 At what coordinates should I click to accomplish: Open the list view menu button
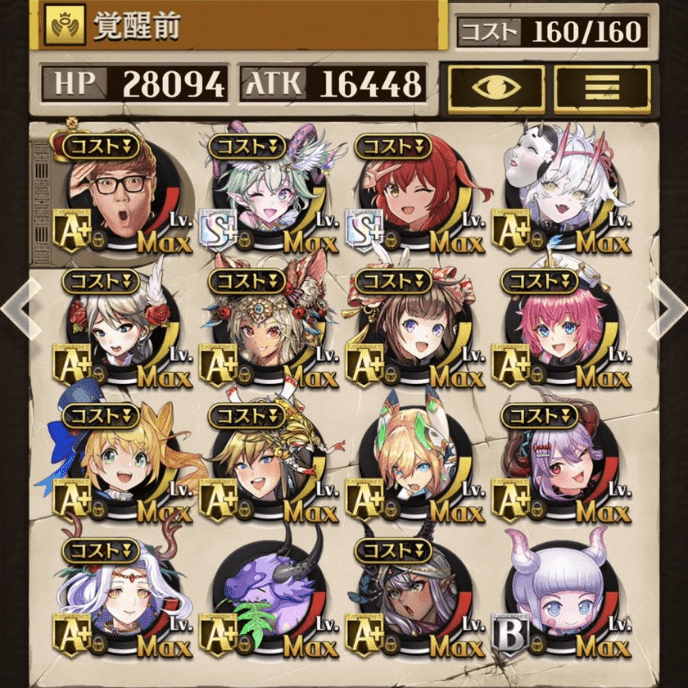[602, 88]
